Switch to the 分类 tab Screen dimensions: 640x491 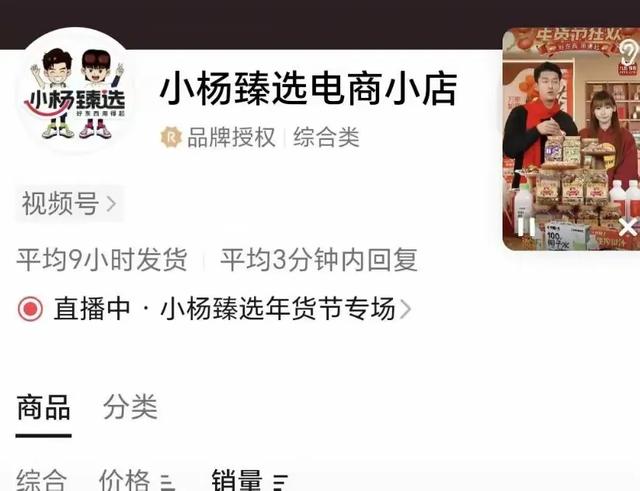[130, 407]
